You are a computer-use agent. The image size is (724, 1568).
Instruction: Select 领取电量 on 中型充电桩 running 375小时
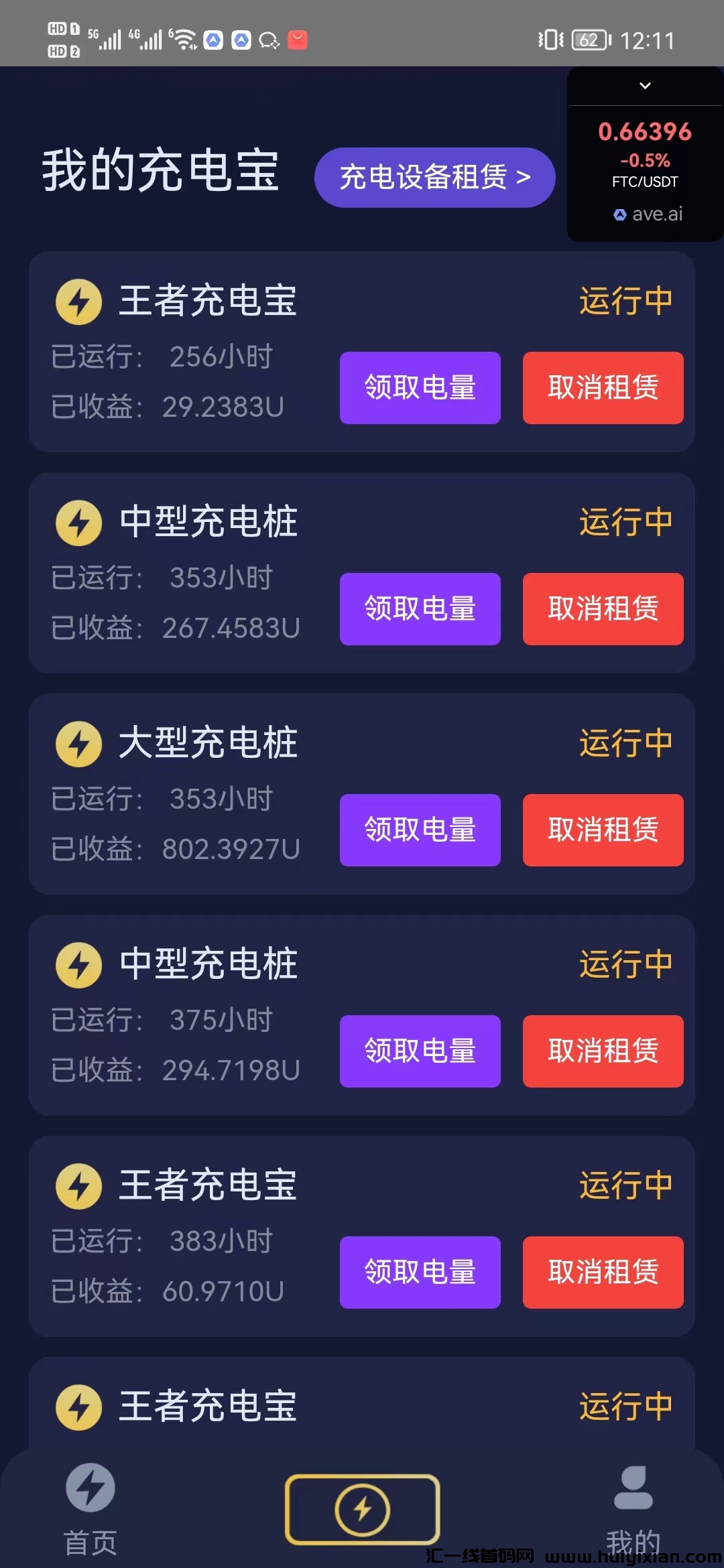click(420, 1051)
